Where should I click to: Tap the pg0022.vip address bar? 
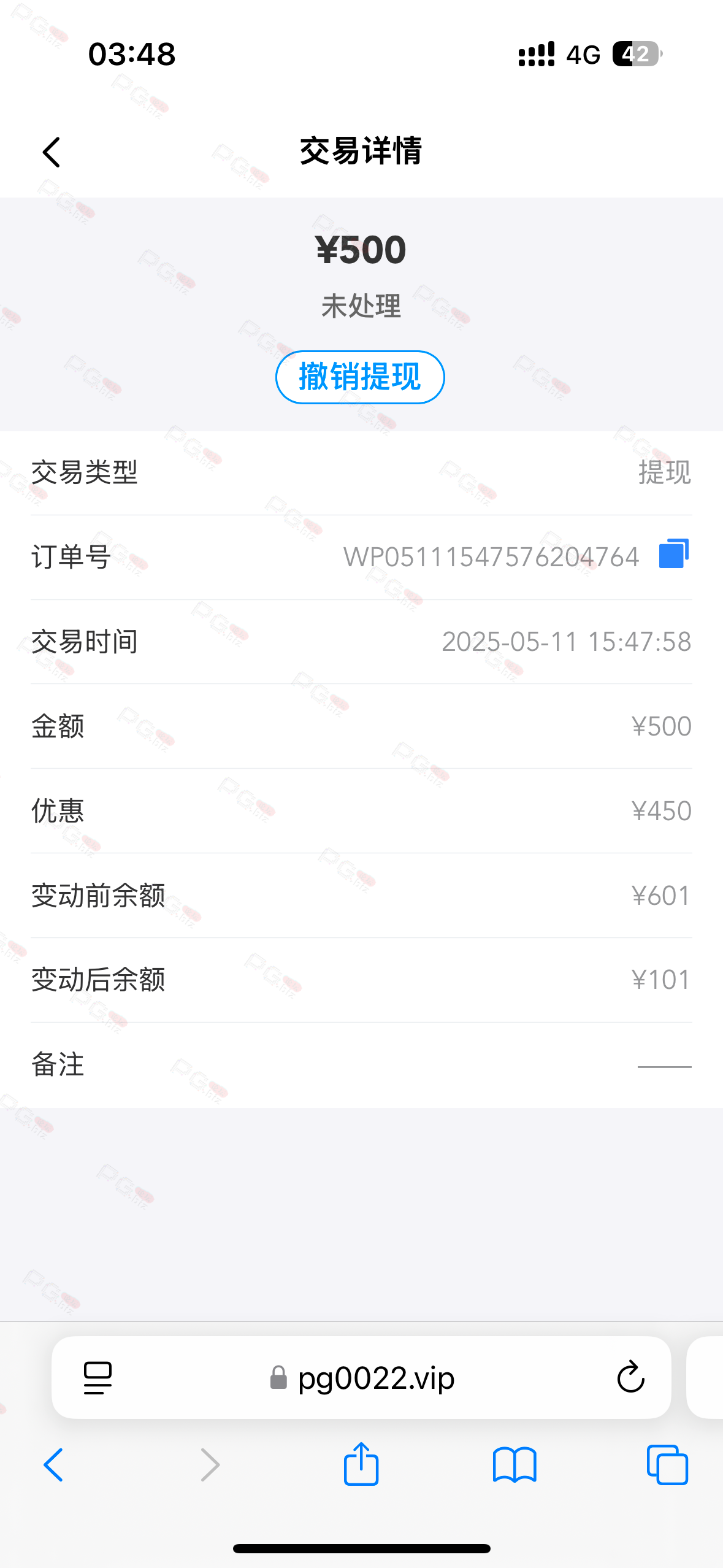point(362,1378)
